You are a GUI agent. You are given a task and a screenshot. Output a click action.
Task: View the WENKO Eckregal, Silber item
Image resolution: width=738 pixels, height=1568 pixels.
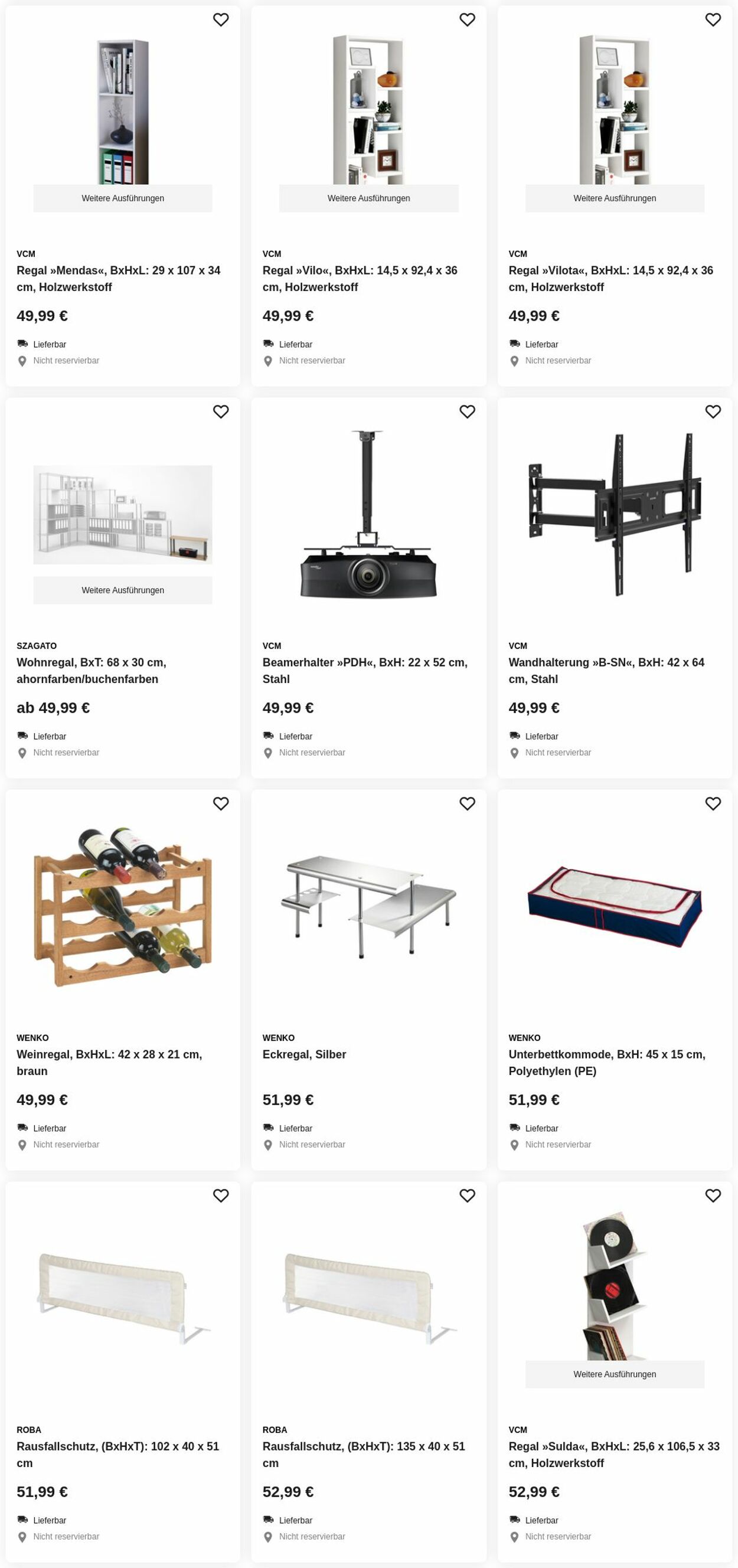coord(304,1054)
